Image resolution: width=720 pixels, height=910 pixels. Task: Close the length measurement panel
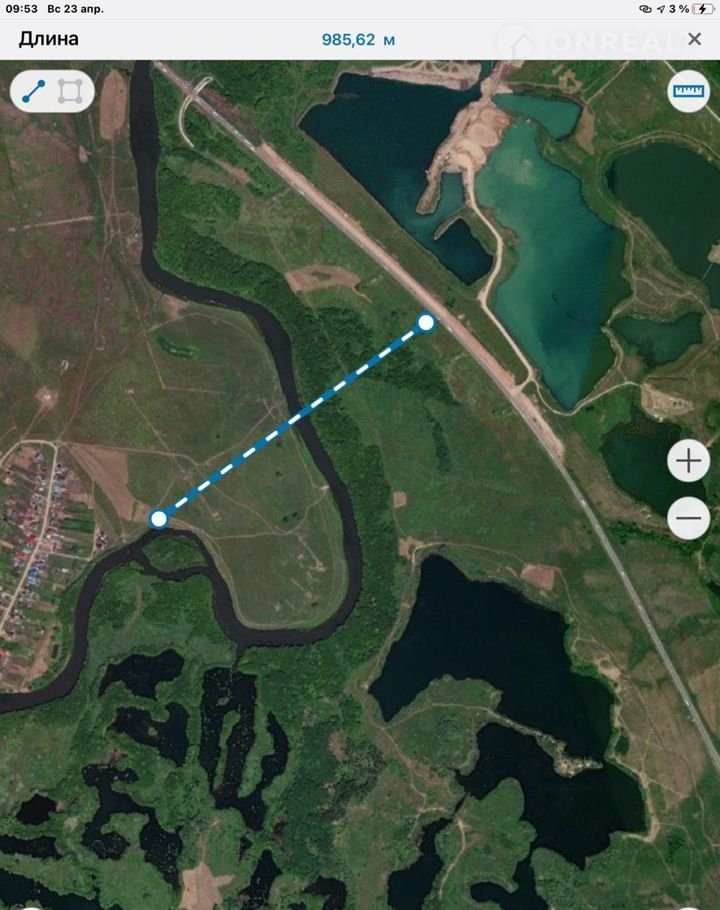click(695, 40)
